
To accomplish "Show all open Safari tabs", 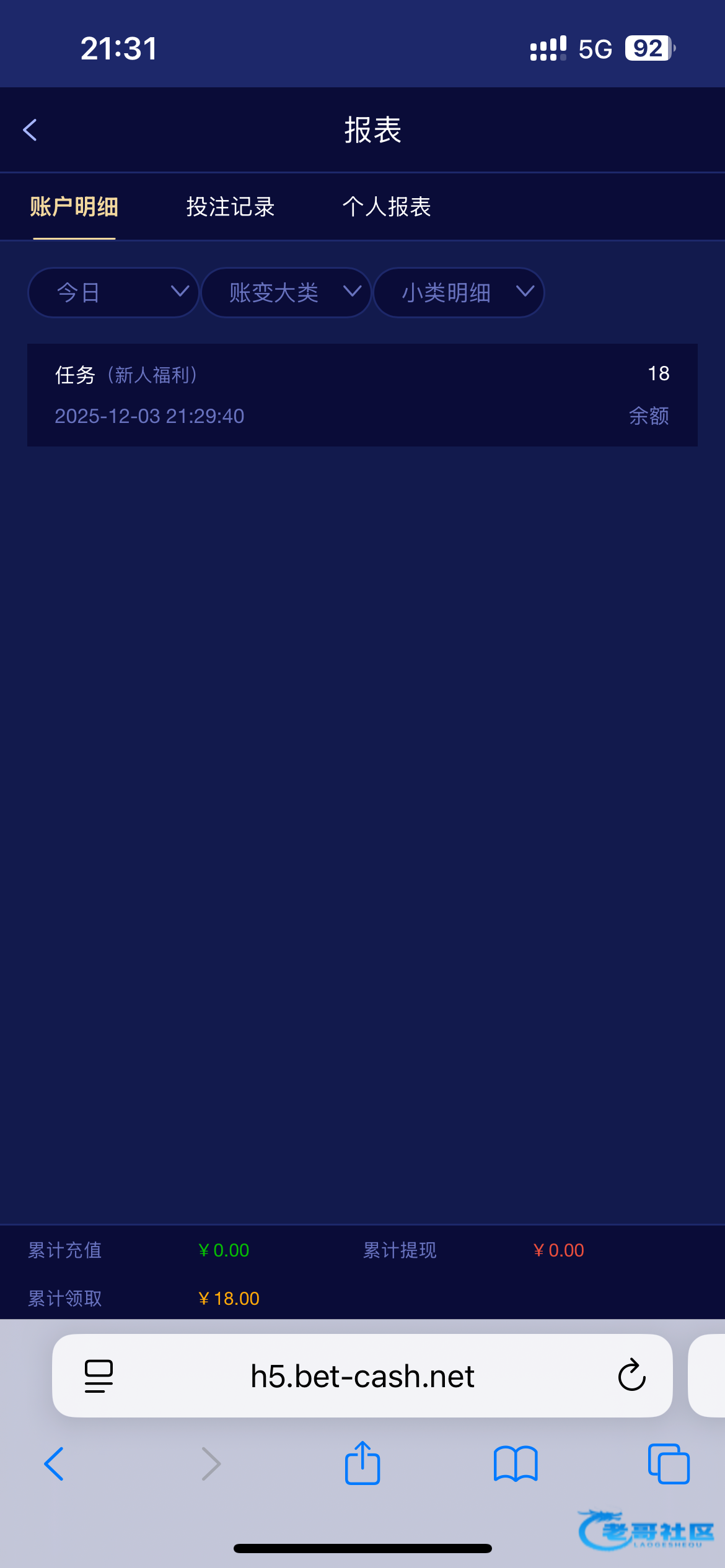I will (x=668, y=1464).
